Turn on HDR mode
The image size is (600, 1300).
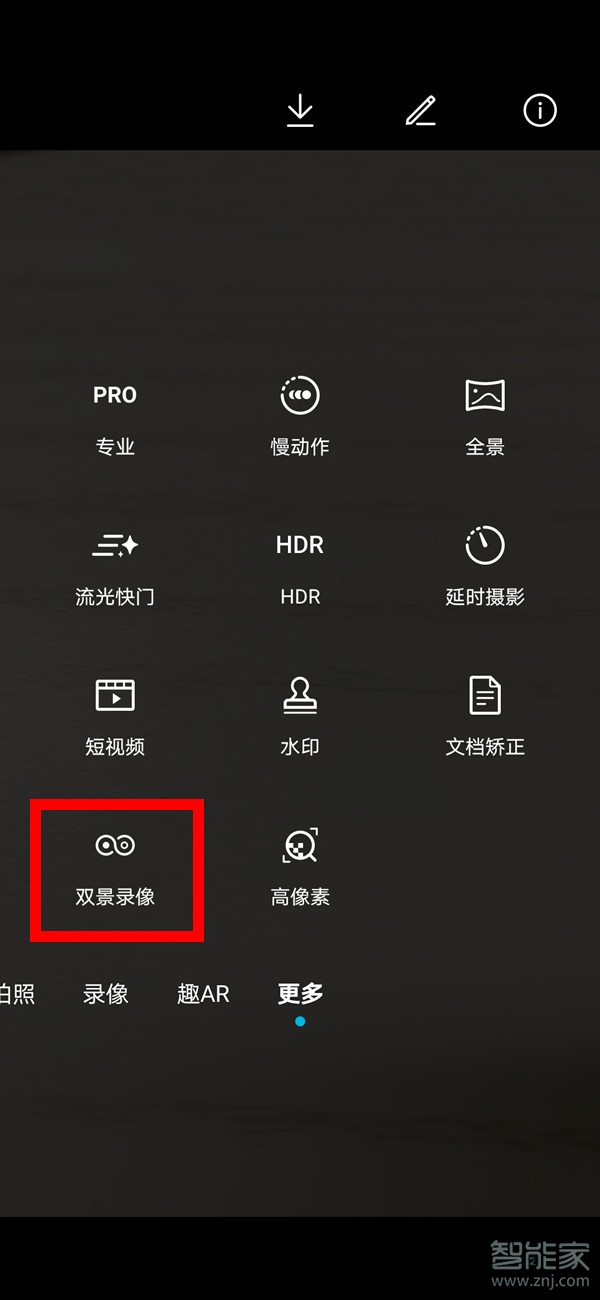tap(300, 568)
